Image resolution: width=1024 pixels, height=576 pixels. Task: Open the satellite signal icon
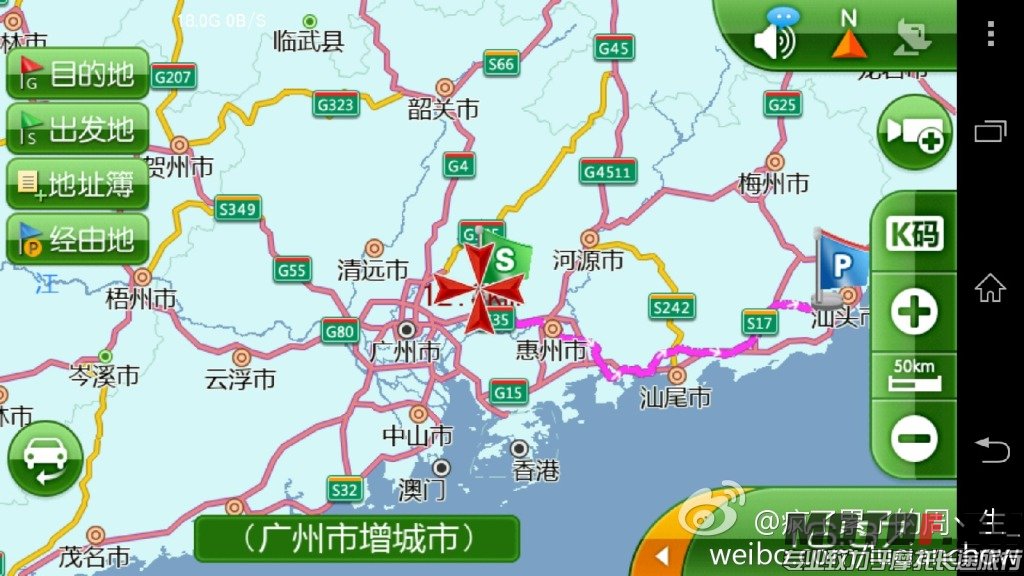pyautogui.click(x=912, y=40)
